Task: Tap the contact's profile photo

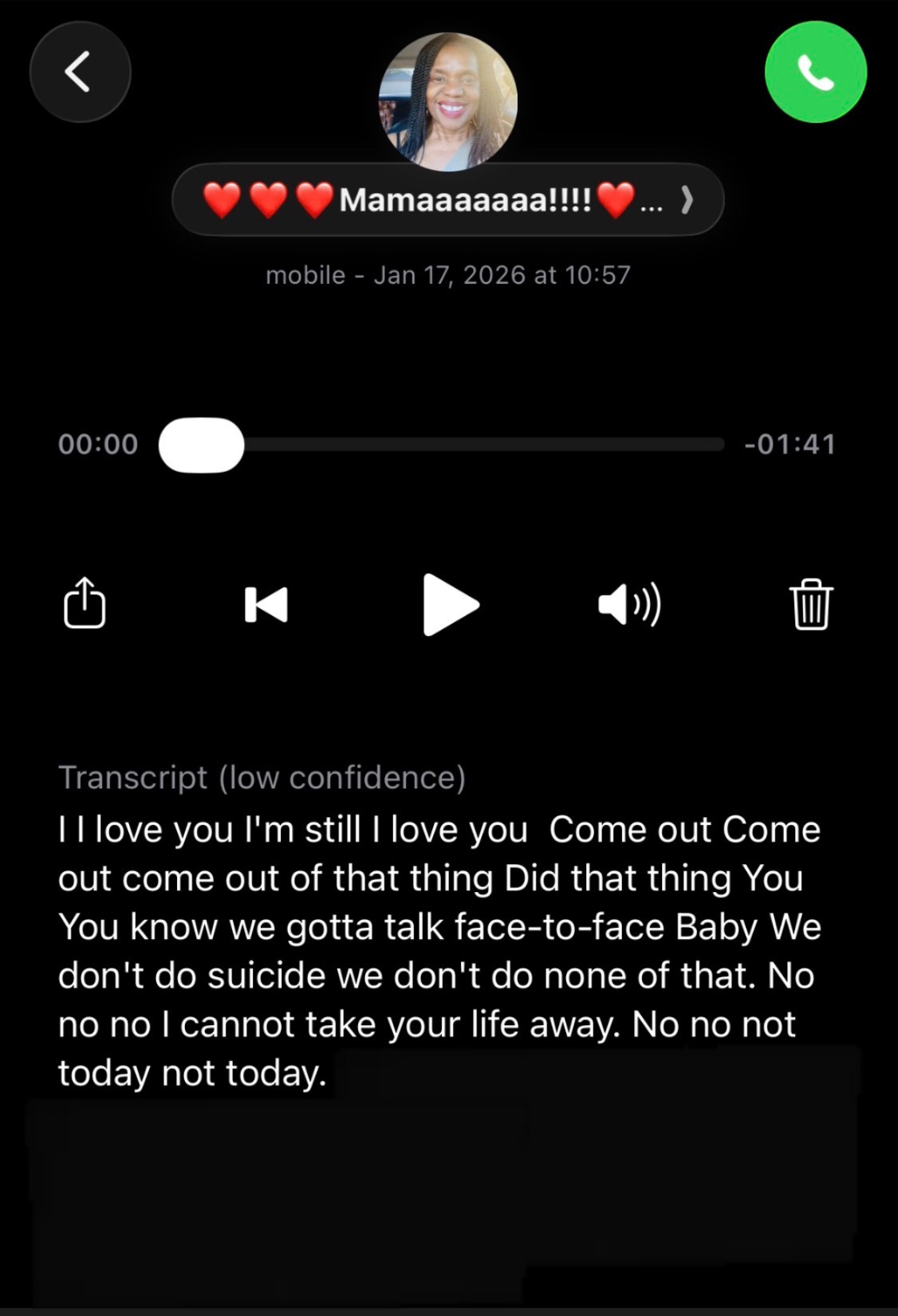Action: (447, 102)
